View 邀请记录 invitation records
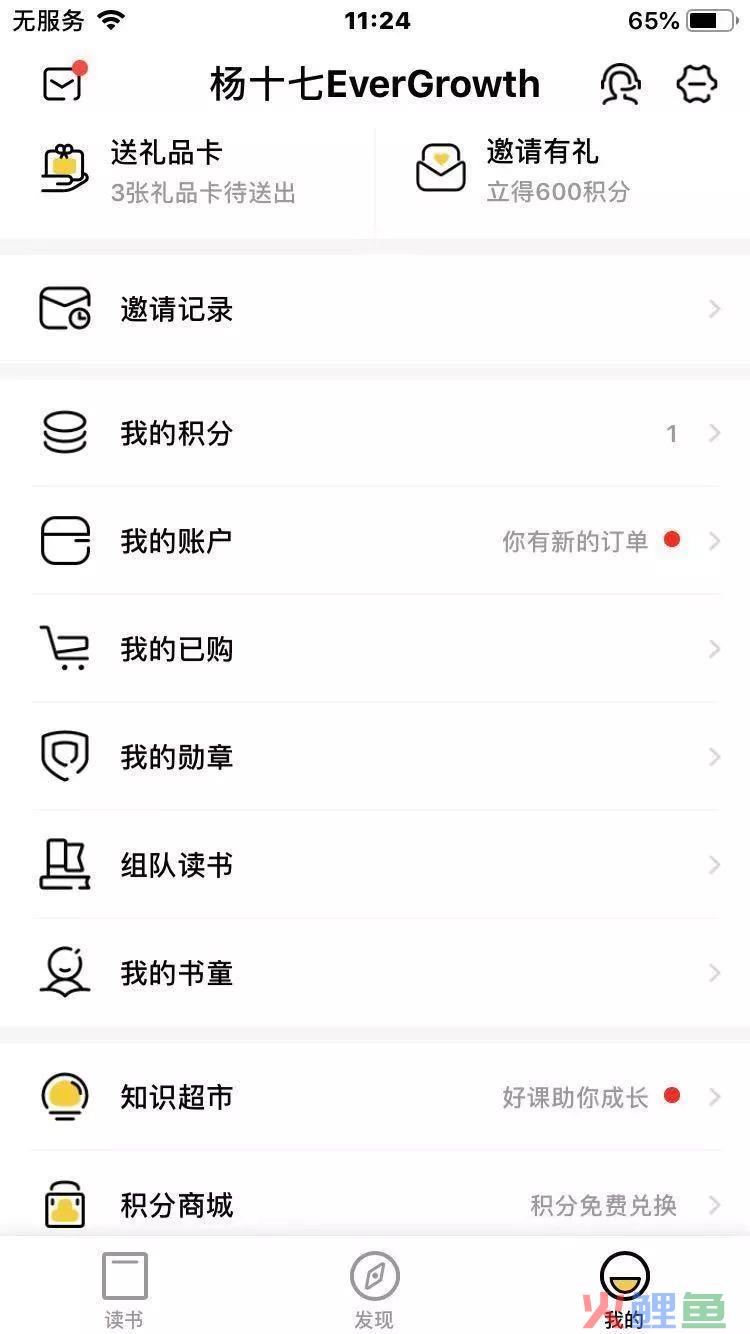The width and height of the screenshot is (750, 1334). click(375, 309)
